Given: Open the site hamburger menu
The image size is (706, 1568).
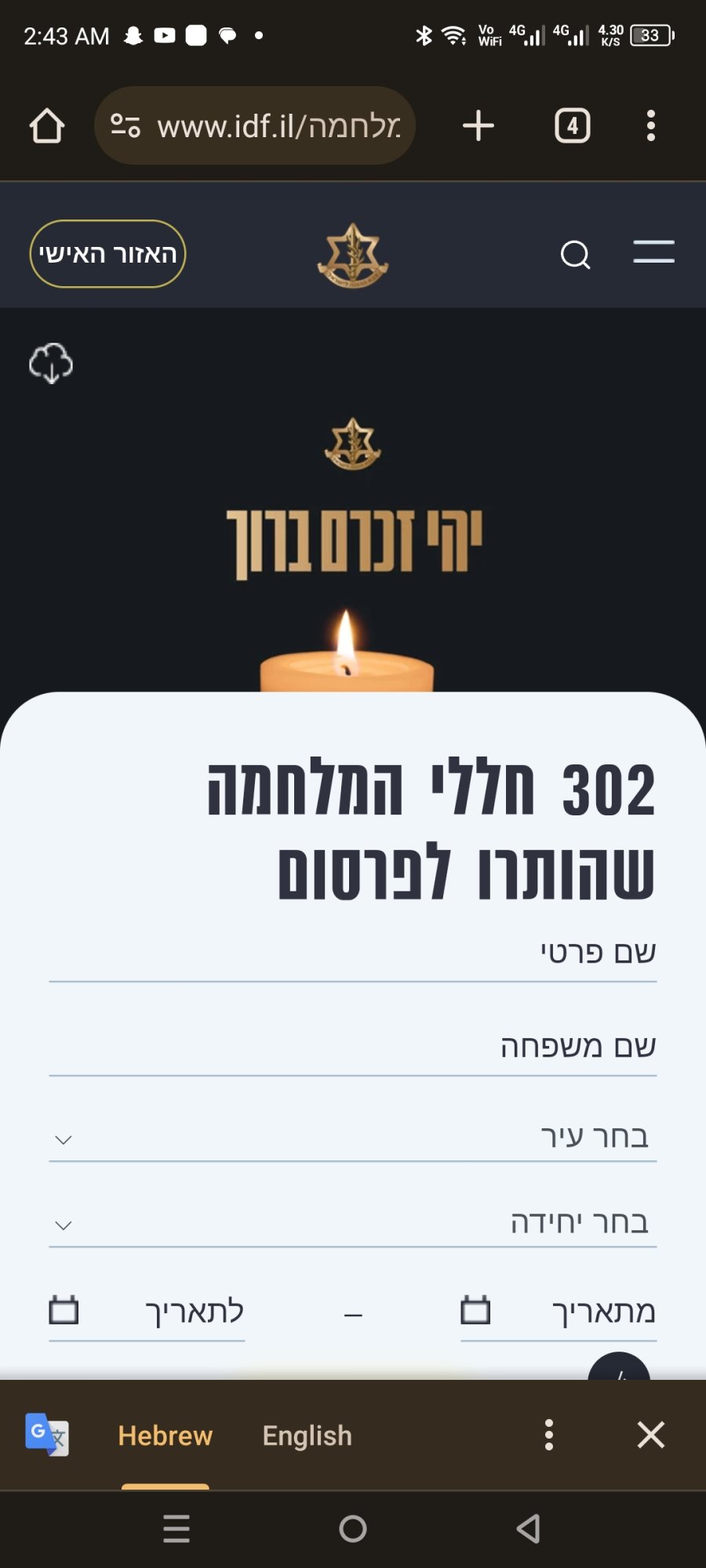Looking at the screenshot, I should (x=653, y=252).
